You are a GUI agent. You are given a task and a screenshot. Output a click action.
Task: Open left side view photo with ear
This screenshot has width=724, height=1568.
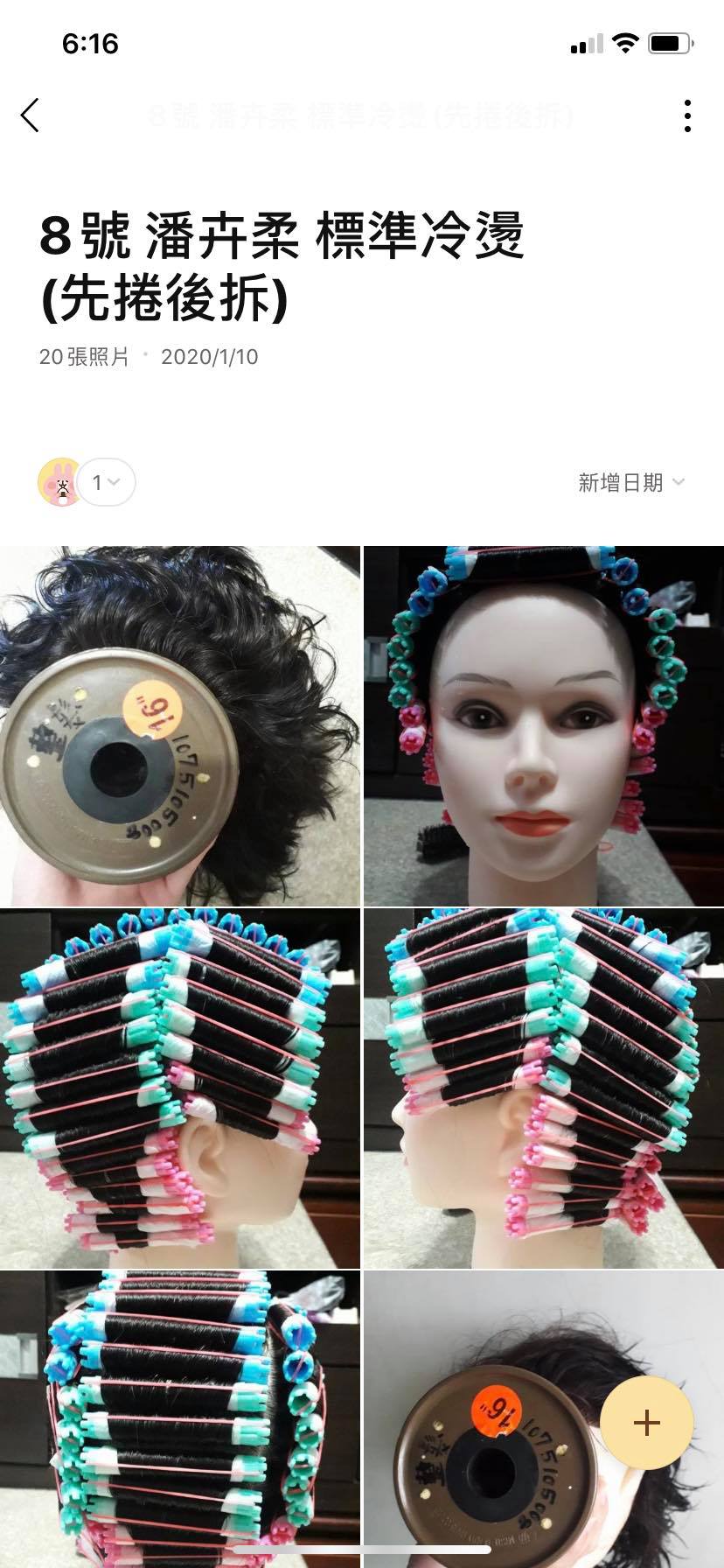tap(179, 1088)
